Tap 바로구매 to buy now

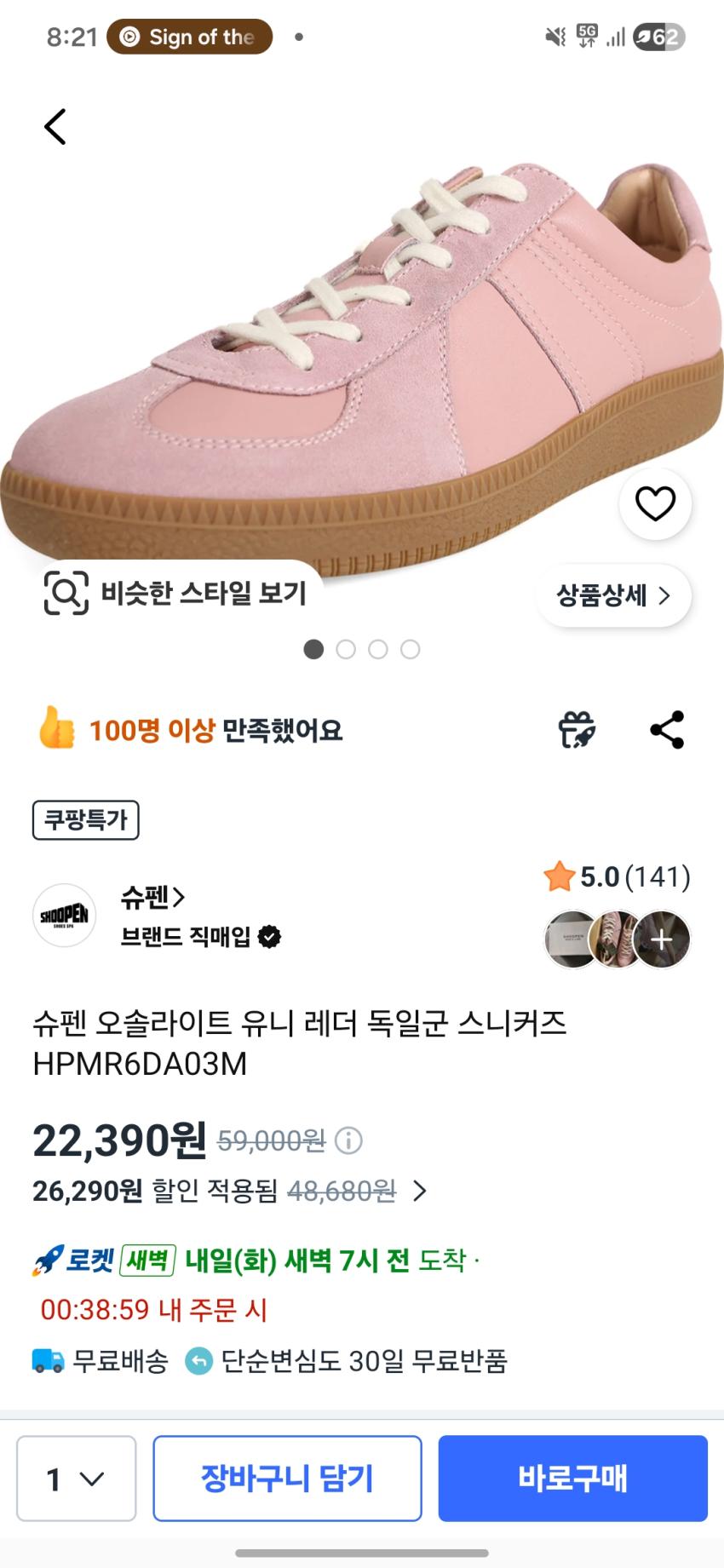(572, 1479)
